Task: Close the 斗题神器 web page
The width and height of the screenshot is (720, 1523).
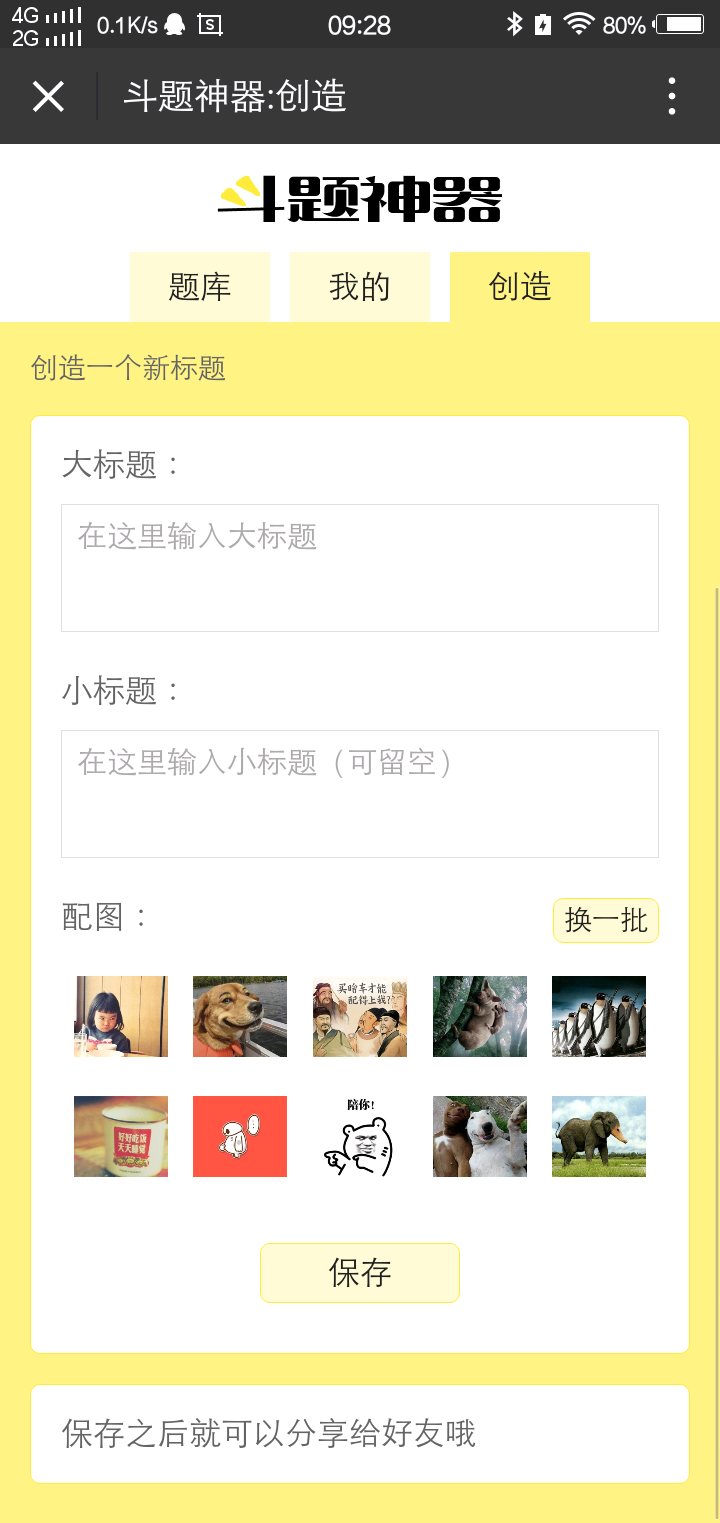Action: 48,97
